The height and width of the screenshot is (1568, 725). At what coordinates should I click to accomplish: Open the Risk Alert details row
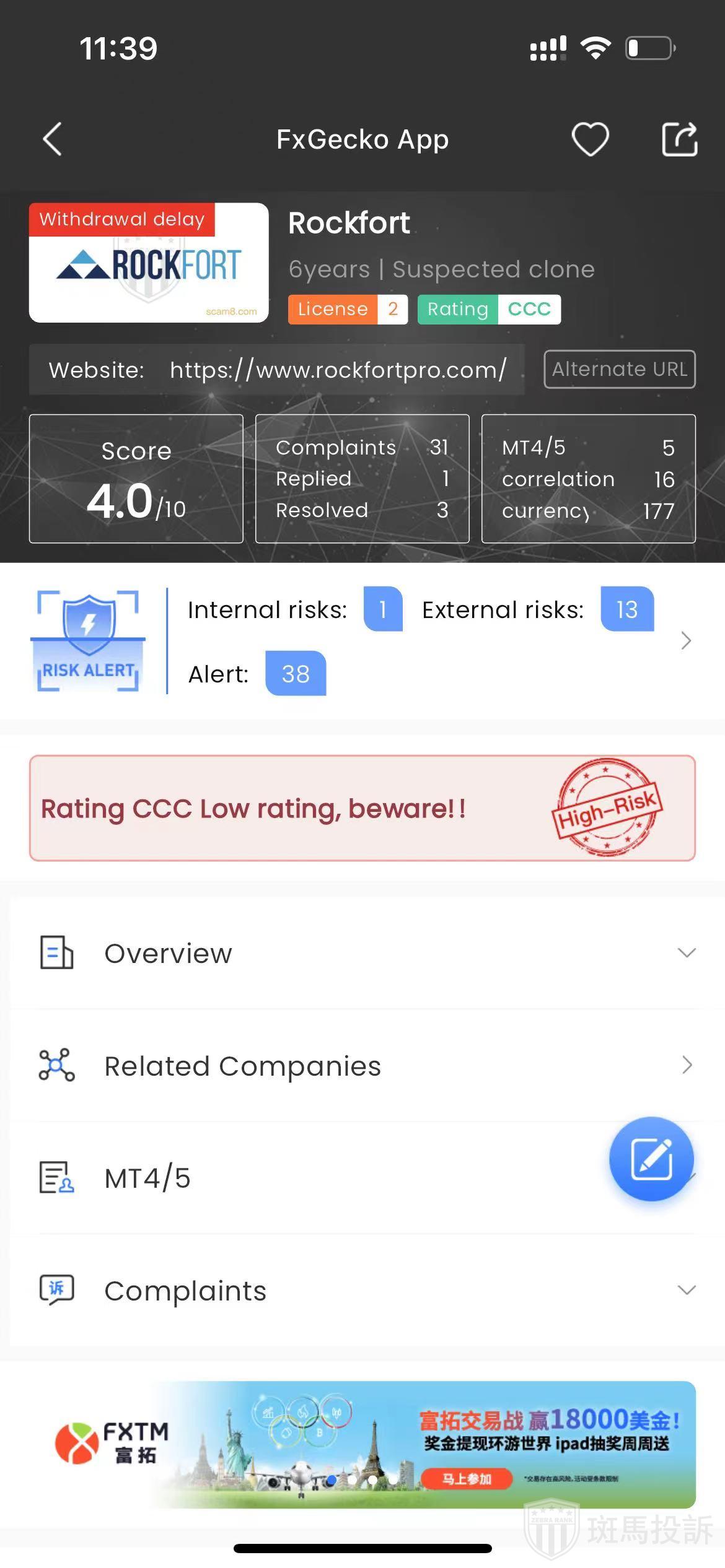click(x=685, y=640)
